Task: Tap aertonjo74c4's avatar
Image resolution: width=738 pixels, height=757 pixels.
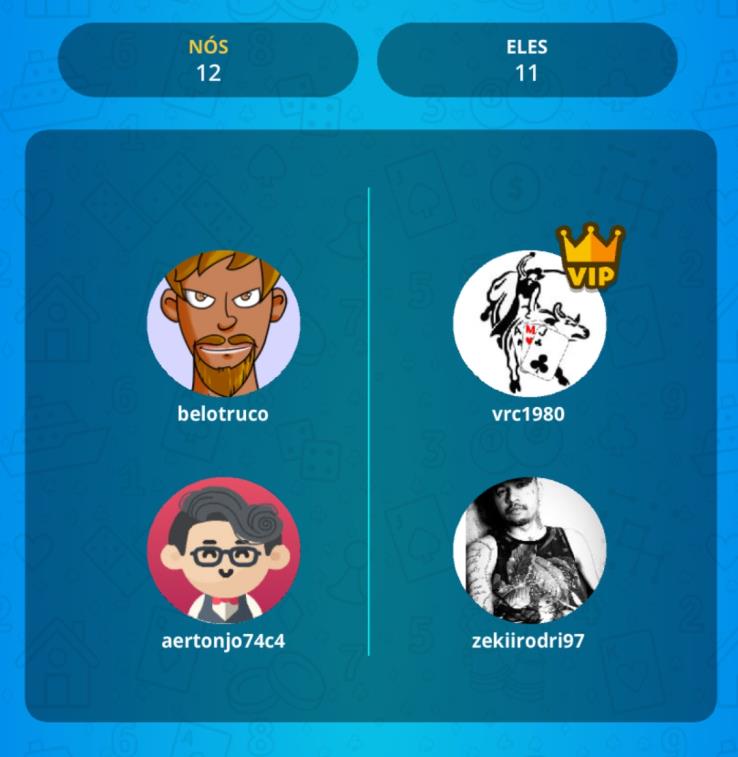Action: (x=223, y=550)
